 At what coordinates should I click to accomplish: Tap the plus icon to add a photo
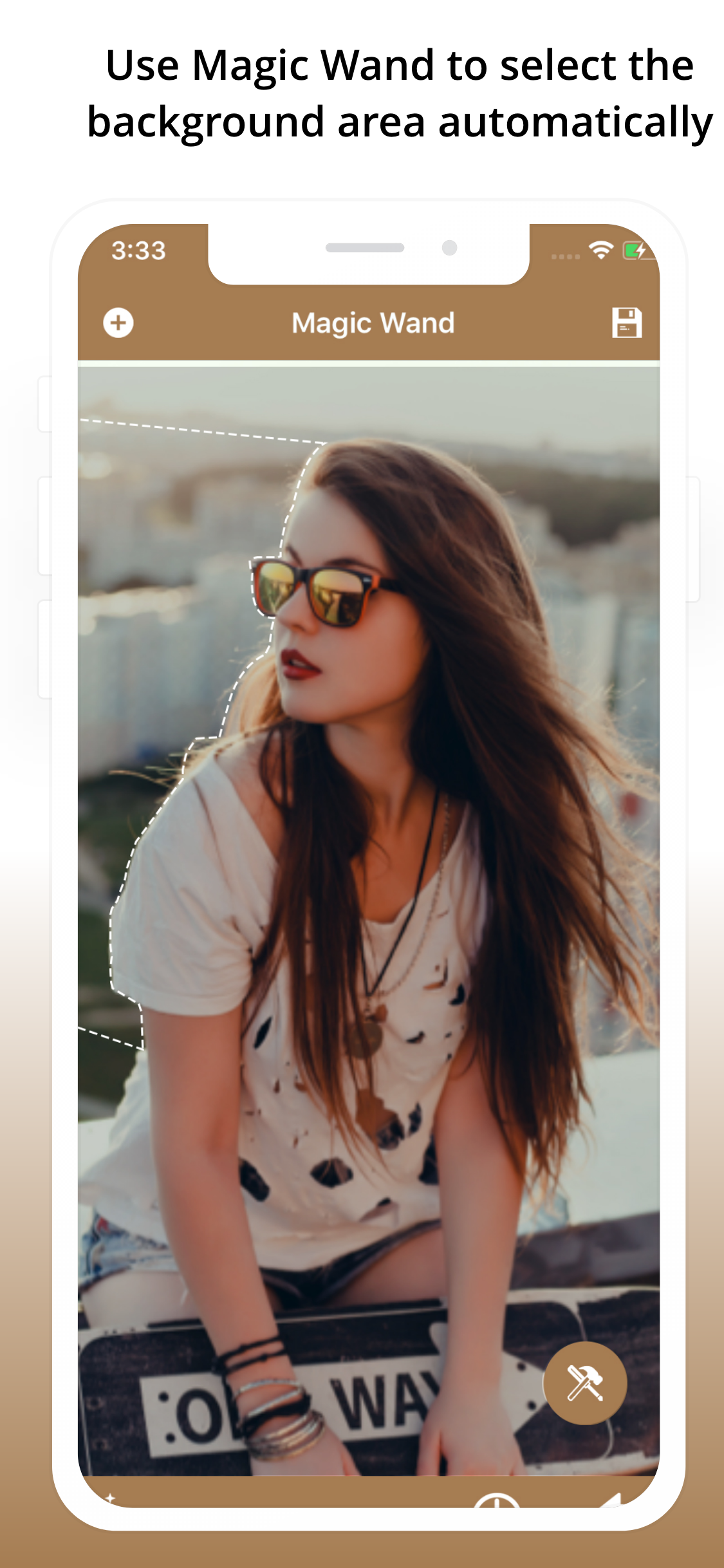pos(118,323)
